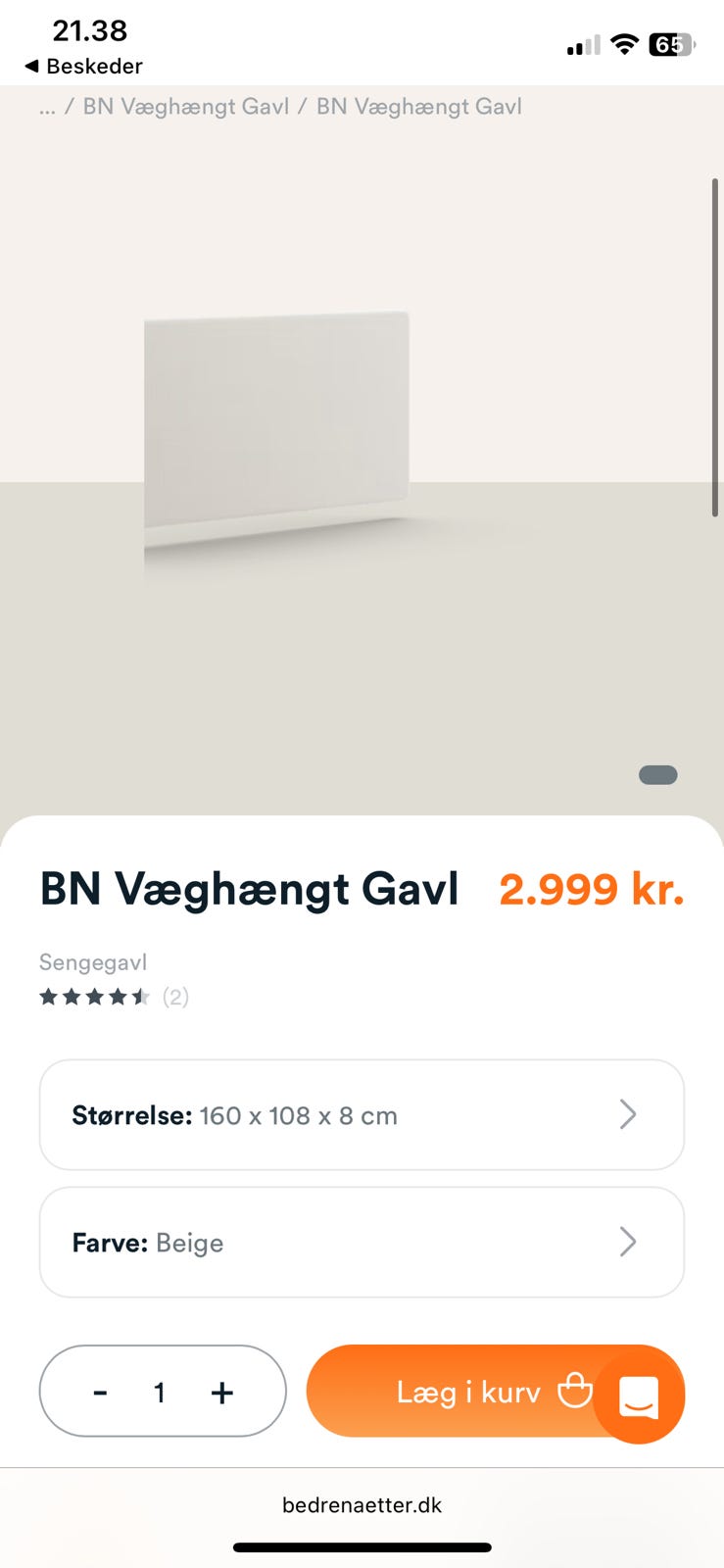
Task: Decrease quantity with the minus button
Action: click(x=101, y=1392)
